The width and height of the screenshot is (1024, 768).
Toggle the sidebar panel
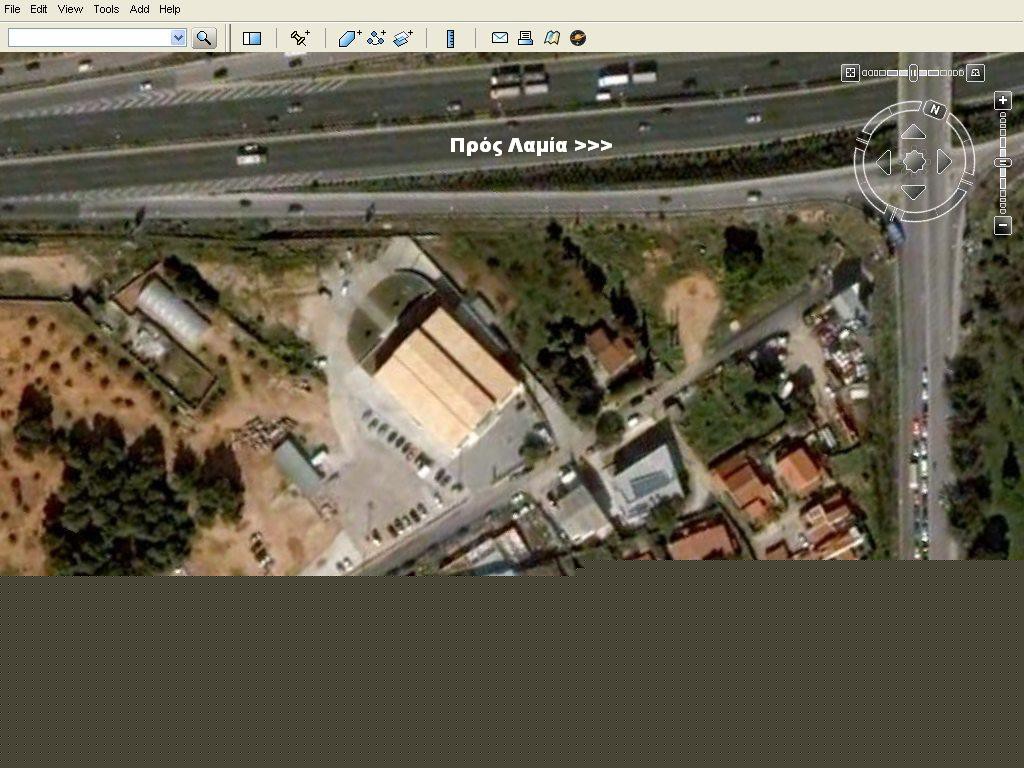[252, 38]
